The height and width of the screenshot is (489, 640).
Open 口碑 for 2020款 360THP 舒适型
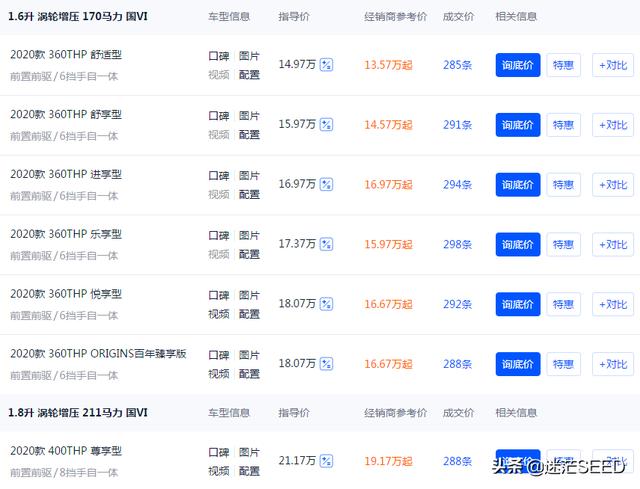218,56
